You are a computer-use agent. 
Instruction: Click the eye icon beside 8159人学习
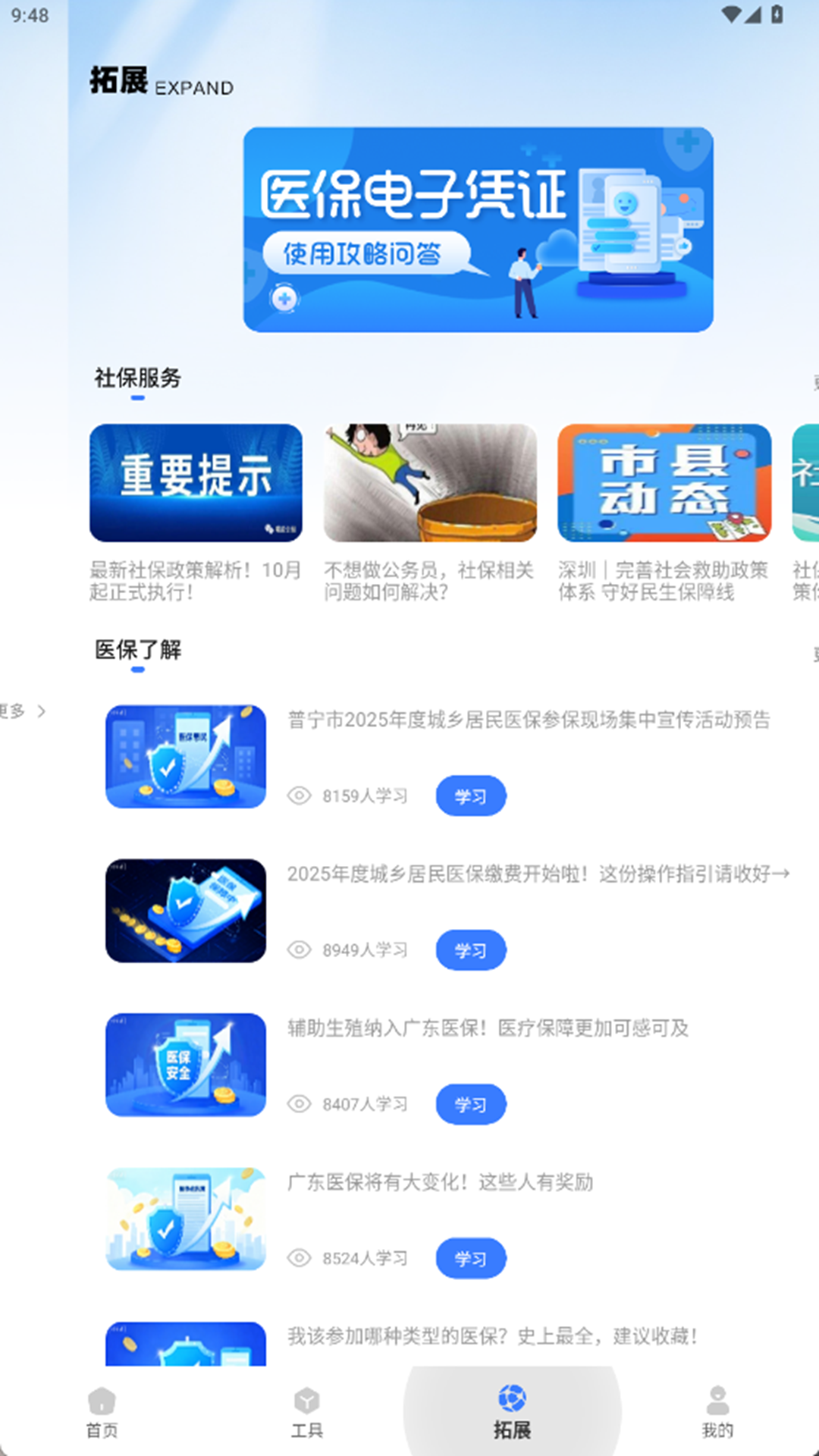(302, 795)
